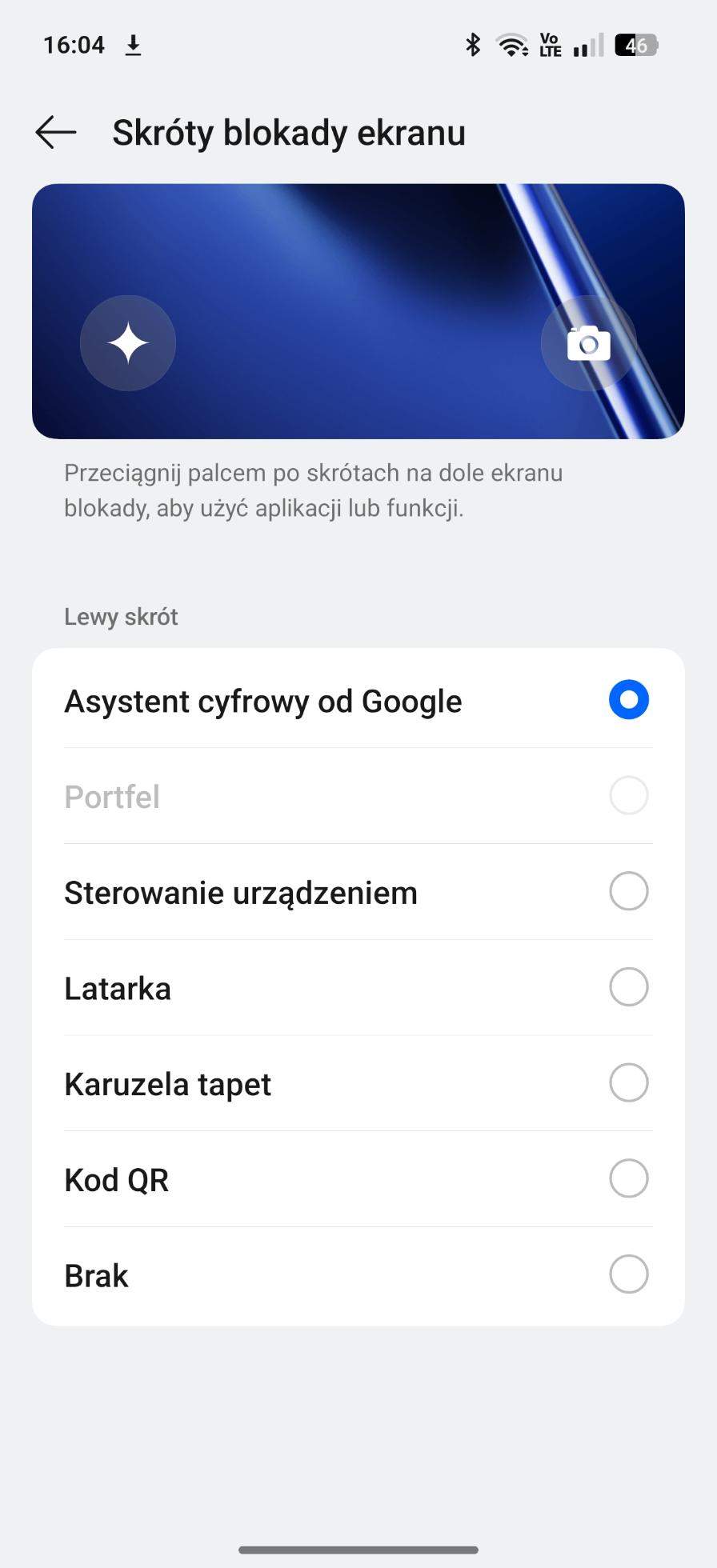This screenshot has width=717, height=1568.
Task: Pick Karuzela tapet as left shortcut
Action: coord(358,1083)
